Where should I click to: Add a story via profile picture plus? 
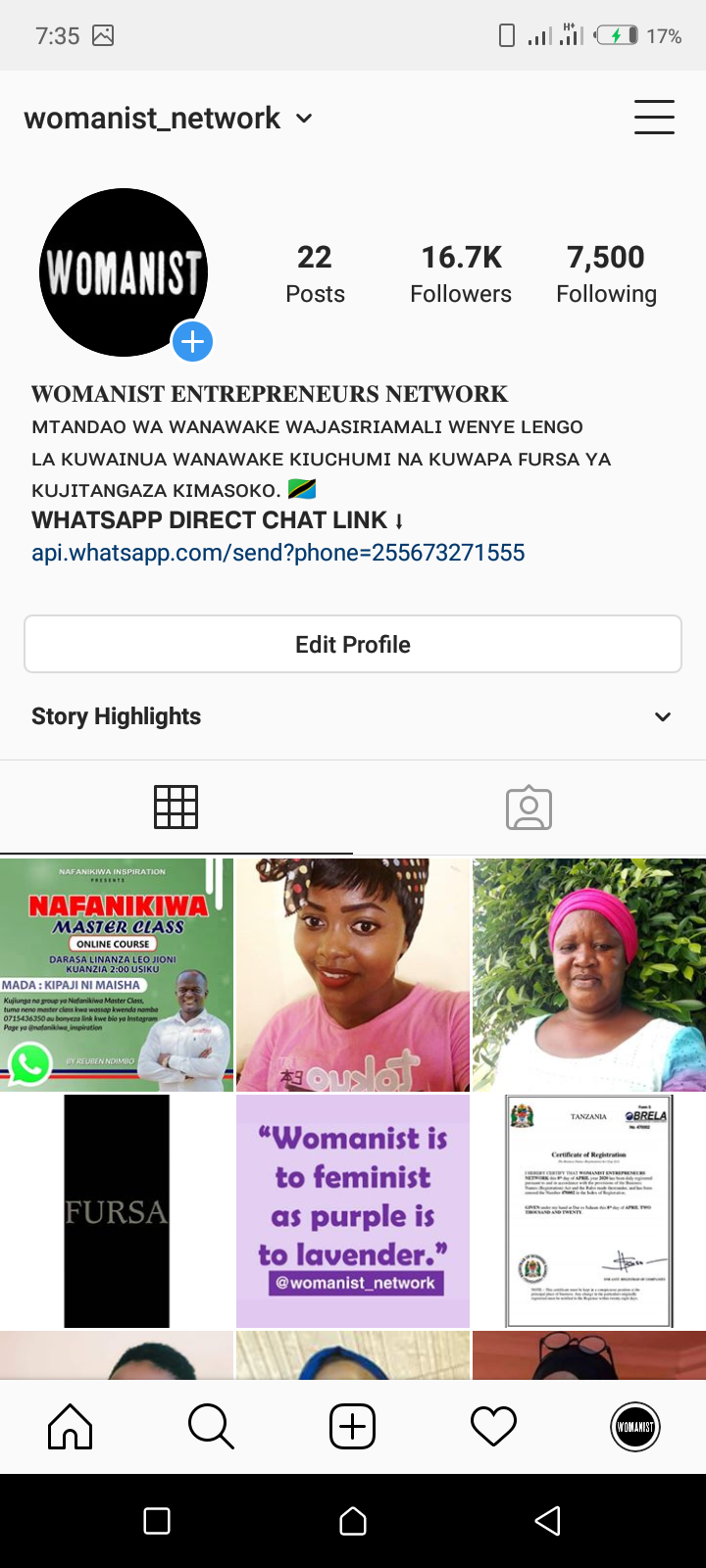192,341
